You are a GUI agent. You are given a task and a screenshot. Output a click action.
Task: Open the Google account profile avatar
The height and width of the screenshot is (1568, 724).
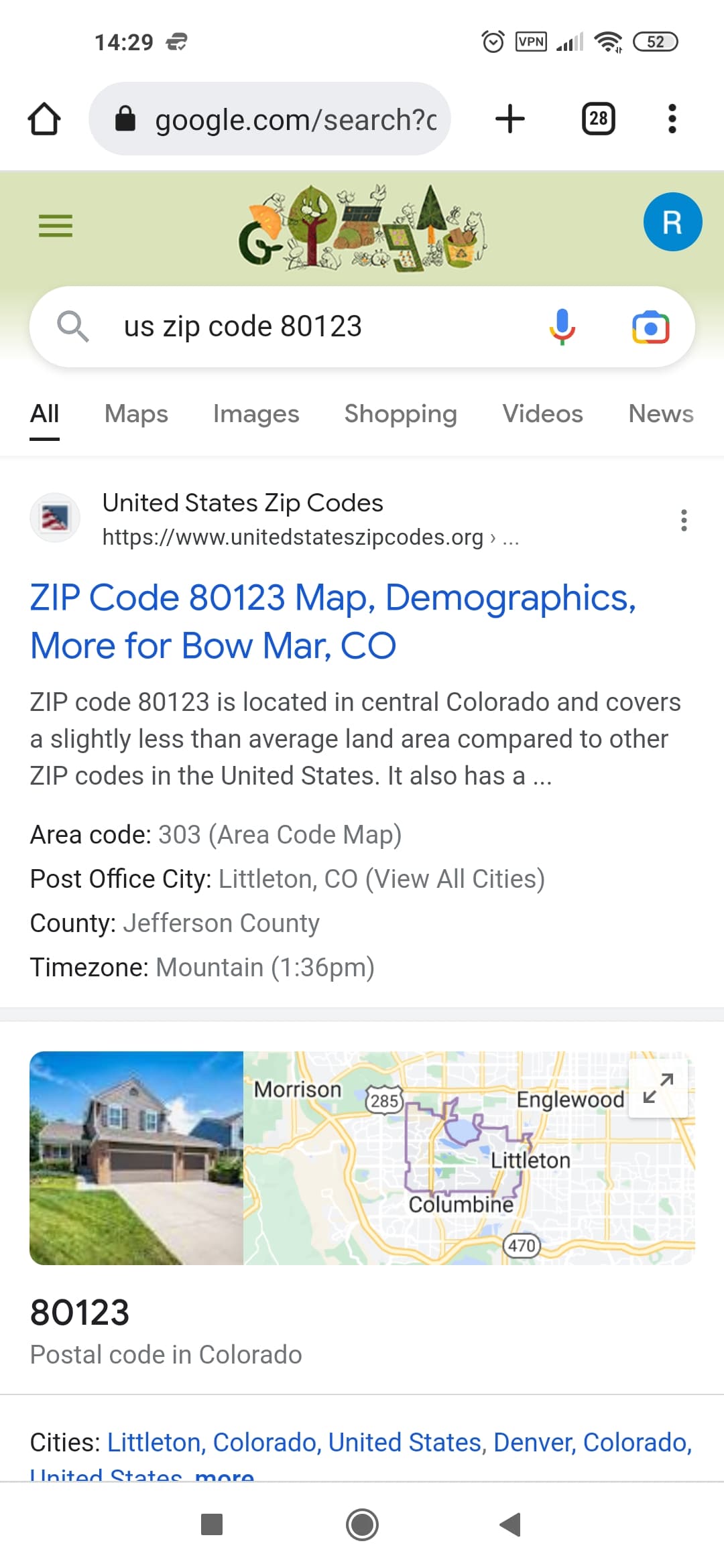pos(672,222)
